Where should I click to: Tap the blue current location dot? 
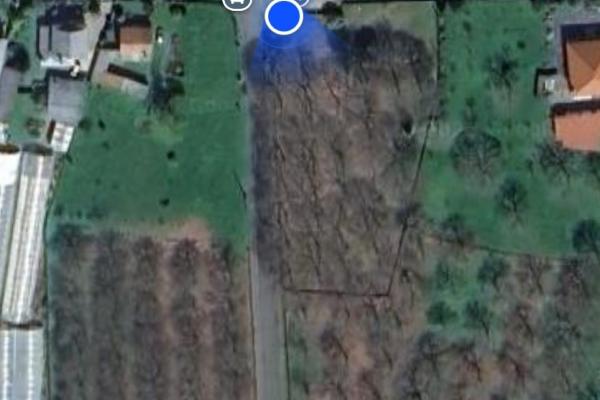285,16
